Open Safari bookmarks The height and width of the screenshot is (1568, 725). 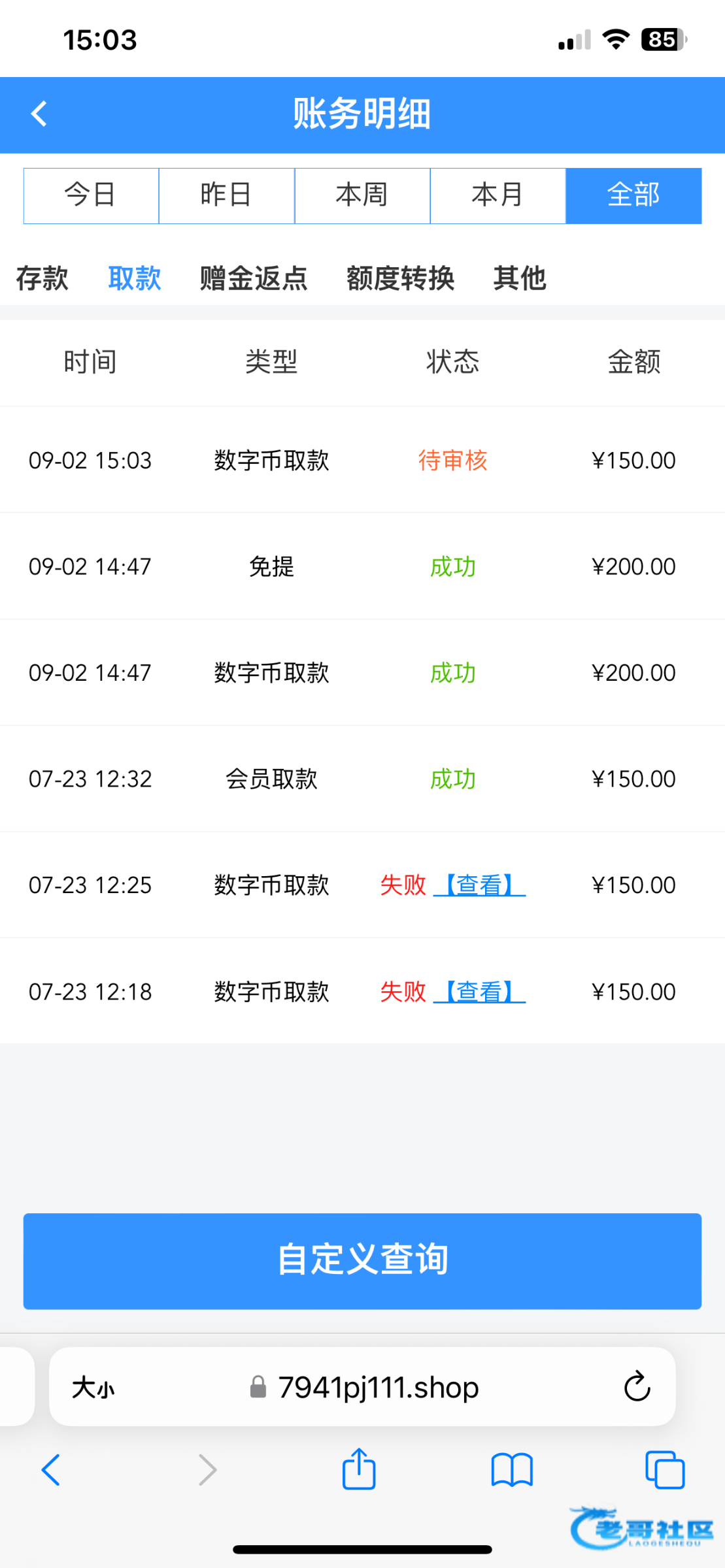(x=512, y=1470)
